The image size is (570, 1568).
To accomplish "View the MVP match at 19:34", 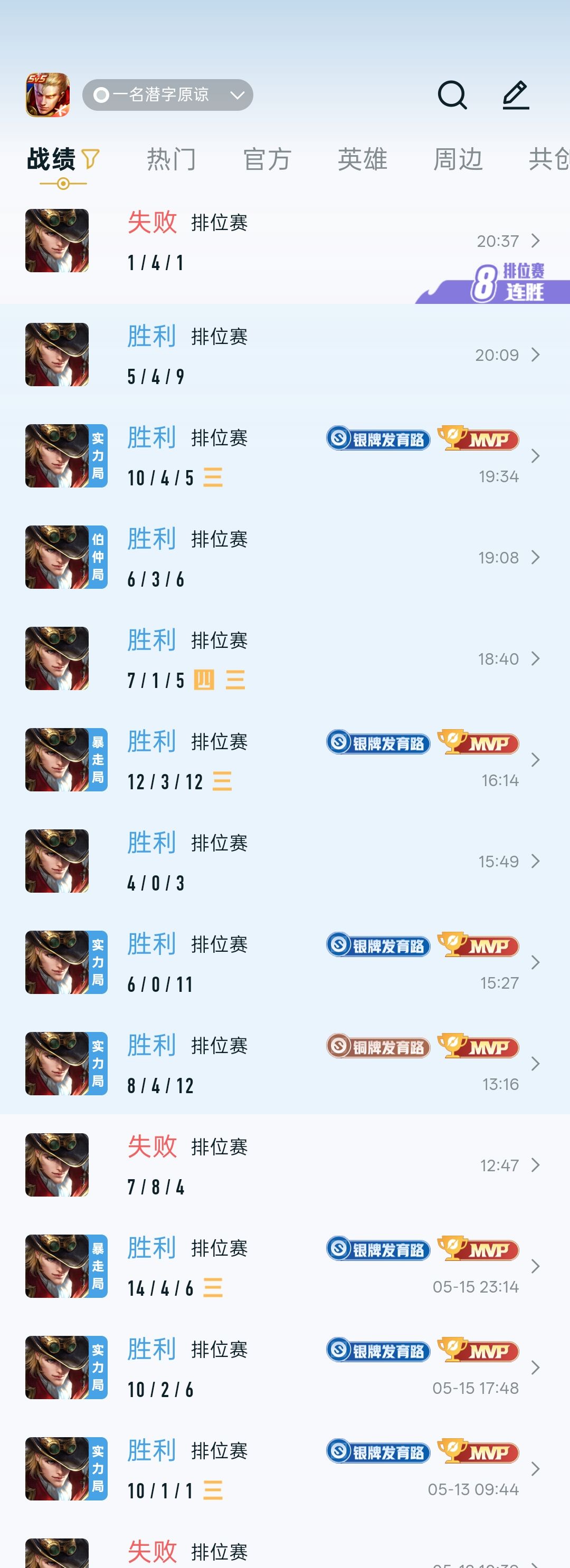I will click(285, 456).
